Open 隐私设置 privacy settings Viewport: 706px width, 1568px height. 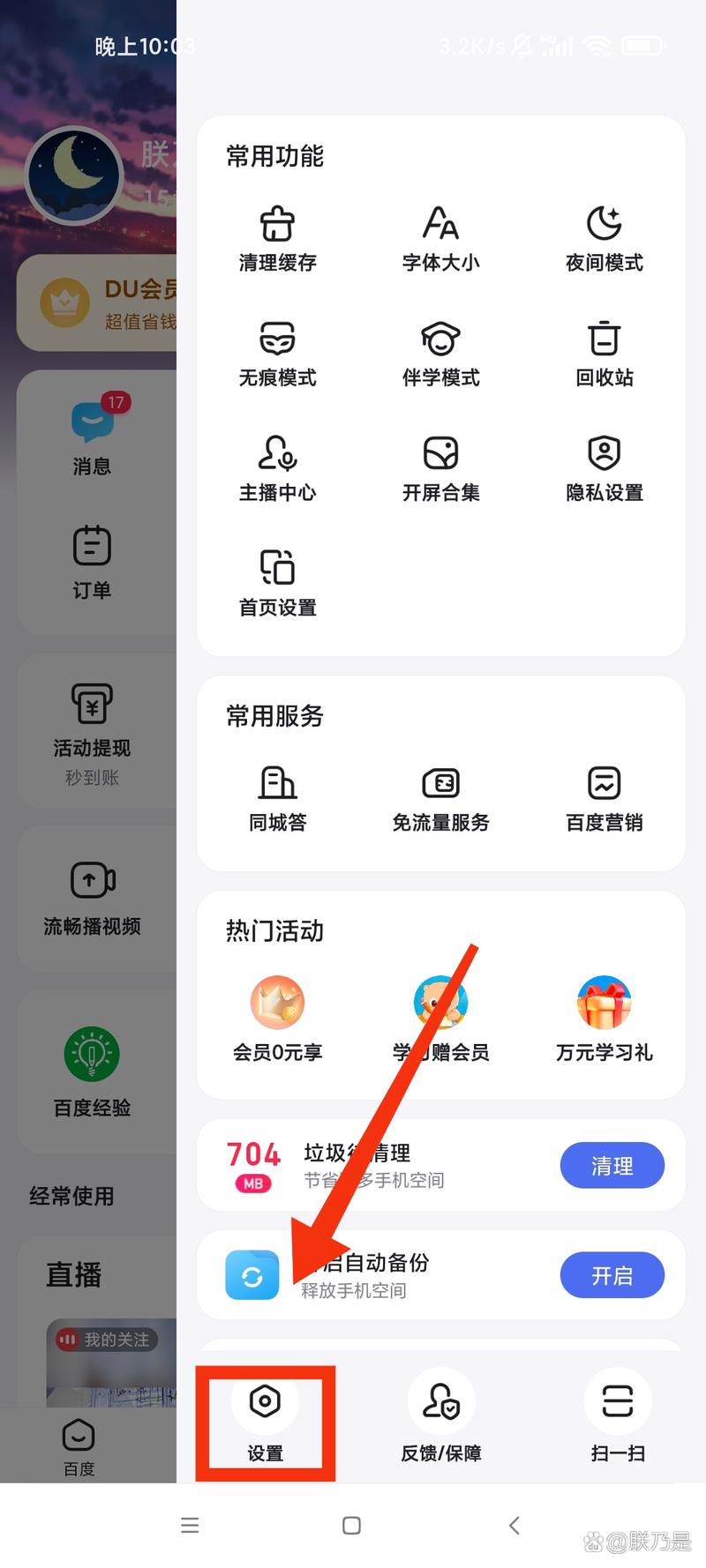coord(604,467)
